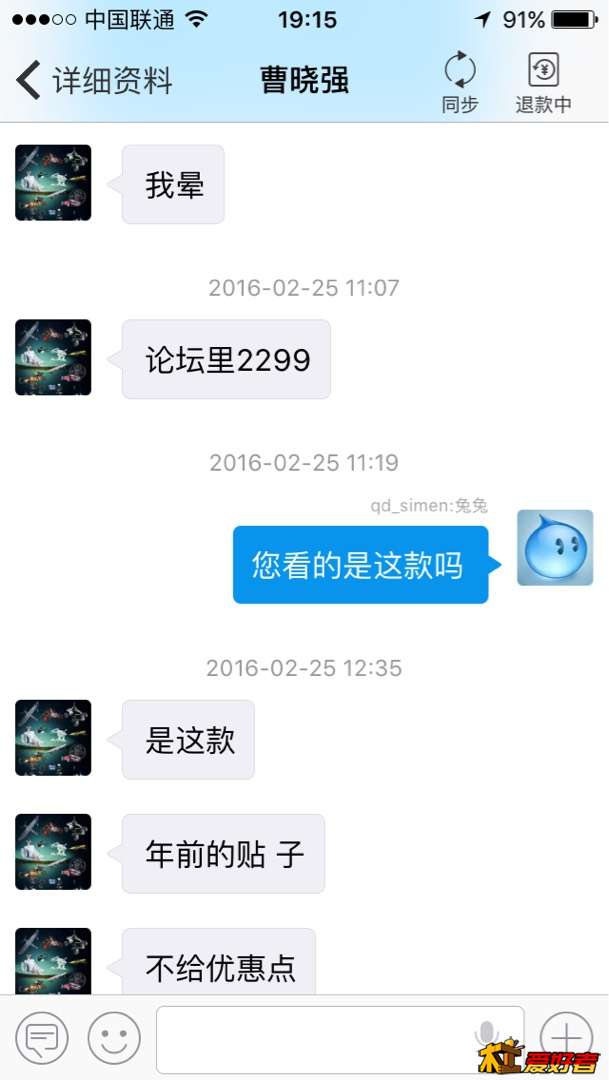Tap the 同步 sync icon

coord(460,81)
